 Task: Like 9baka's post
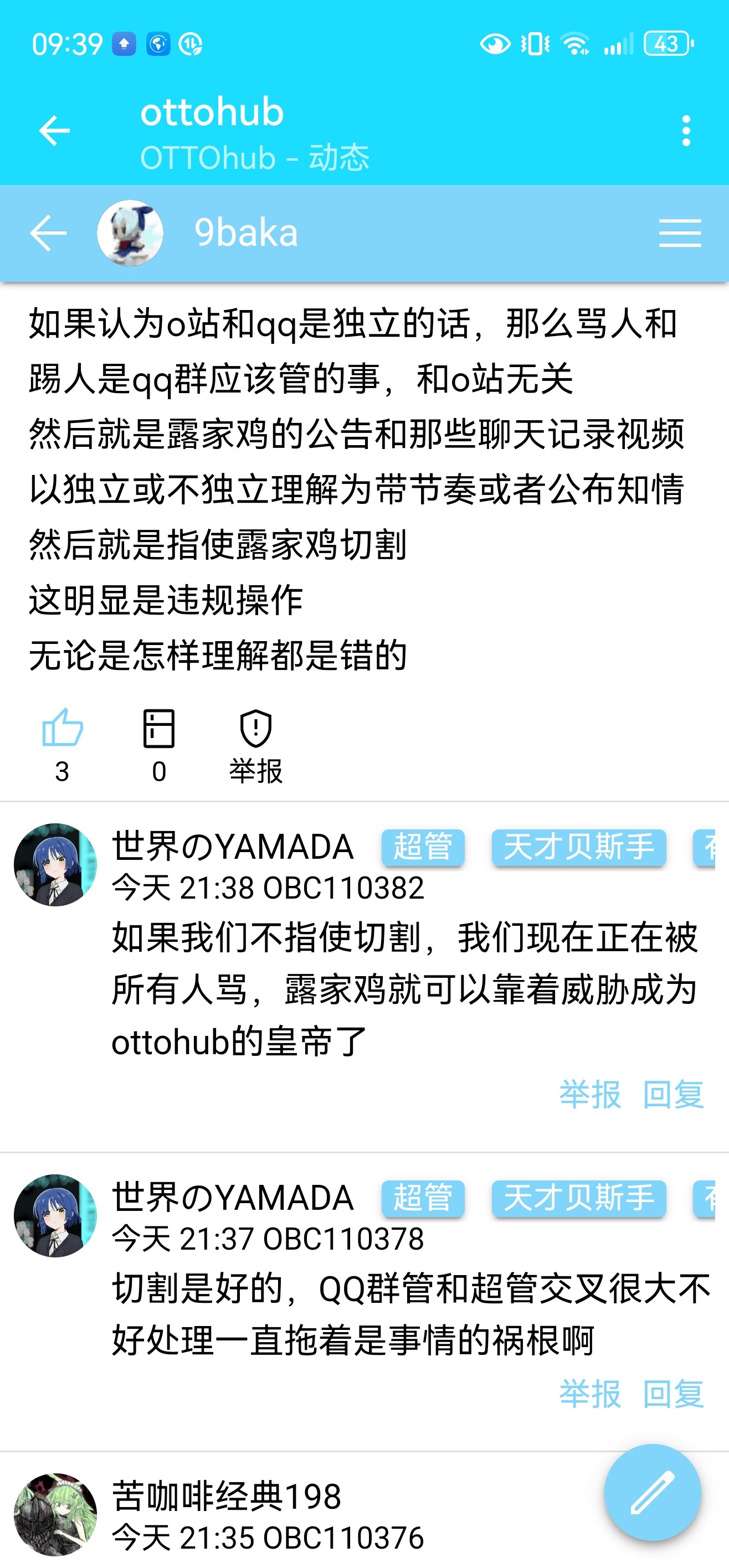tap(62, 728)
